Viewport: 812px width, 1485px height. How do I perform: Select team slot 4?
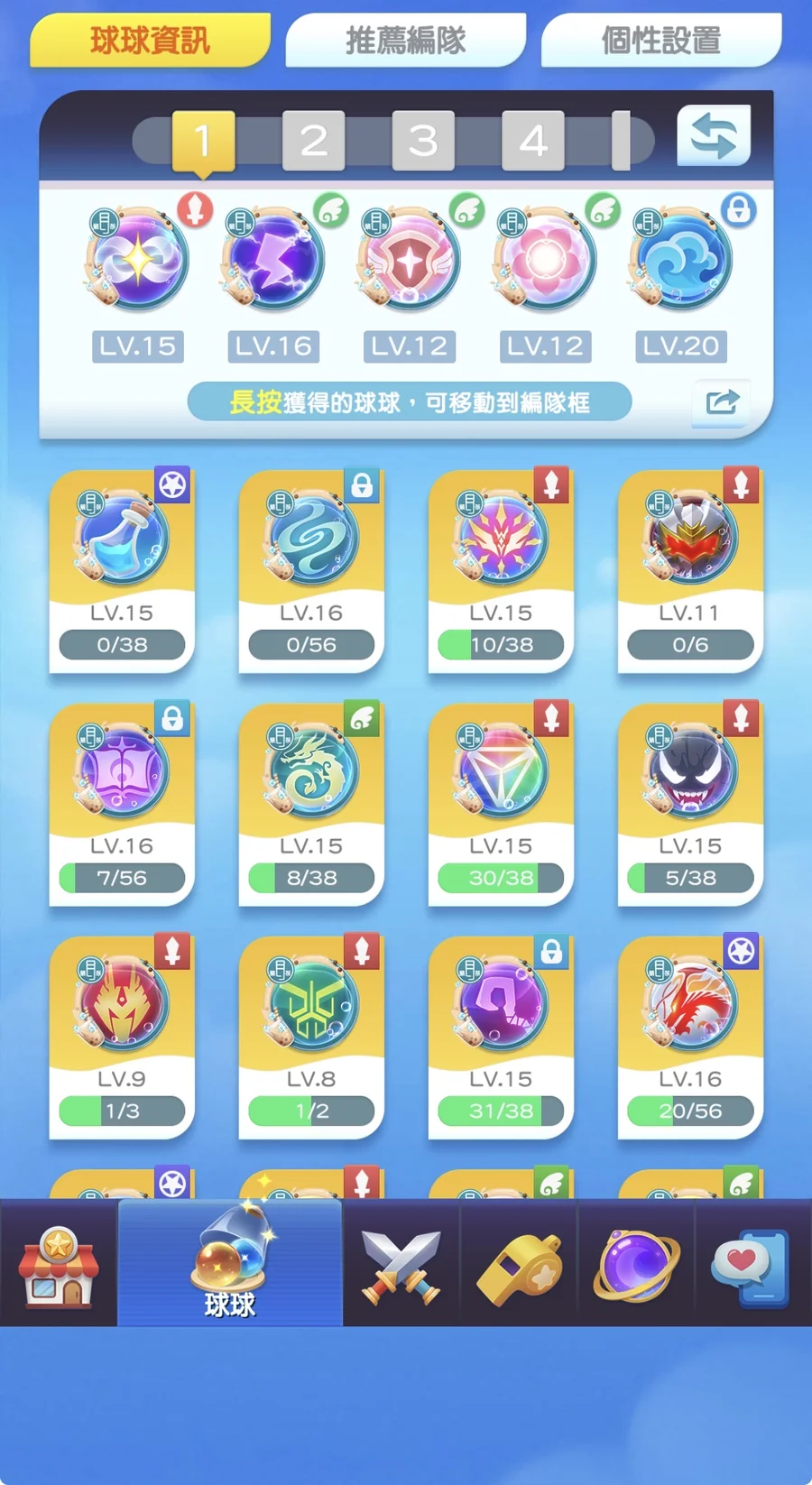[x=533, y=141]
